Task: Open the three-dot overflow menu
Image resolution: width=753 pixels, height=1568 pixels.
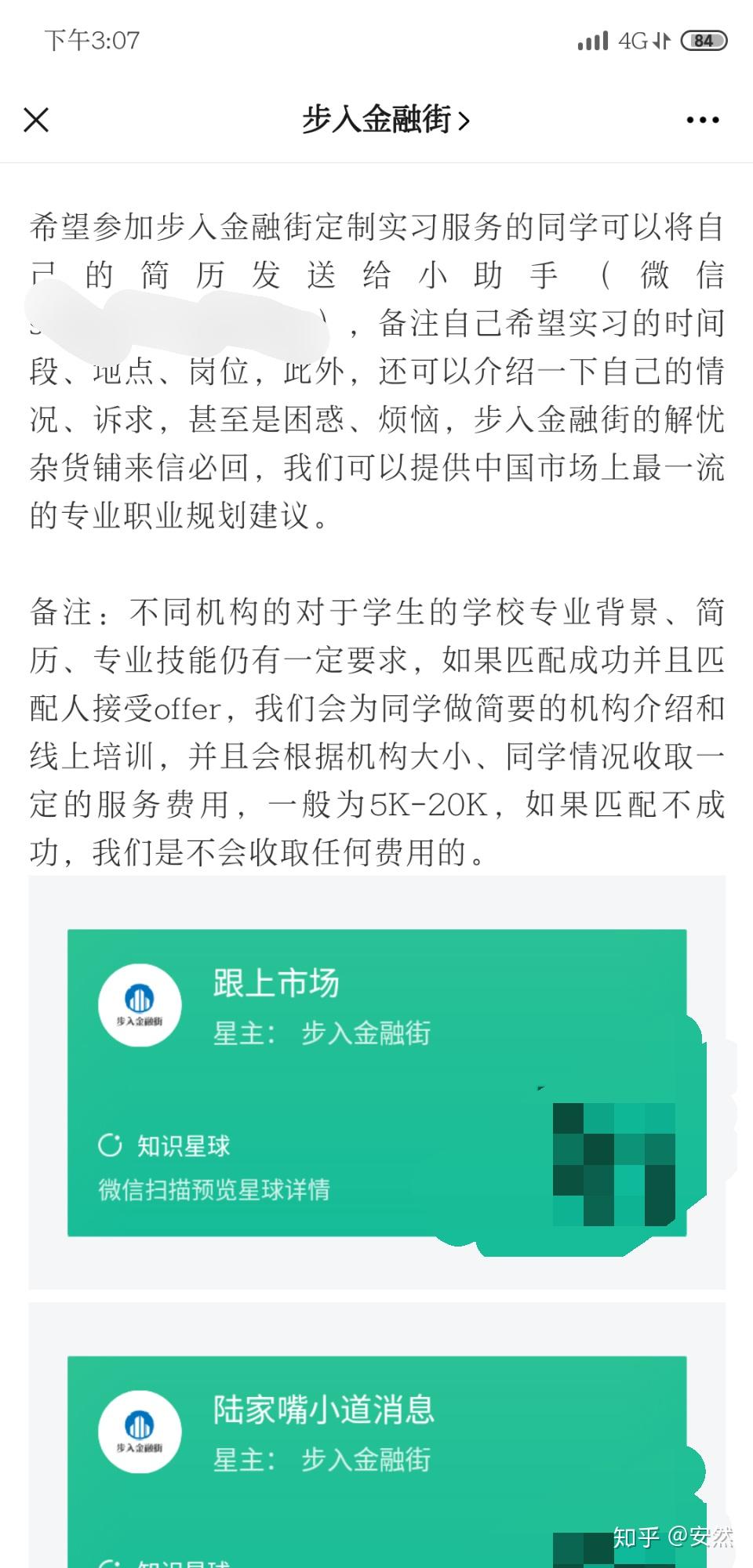Action: [703, 120]
